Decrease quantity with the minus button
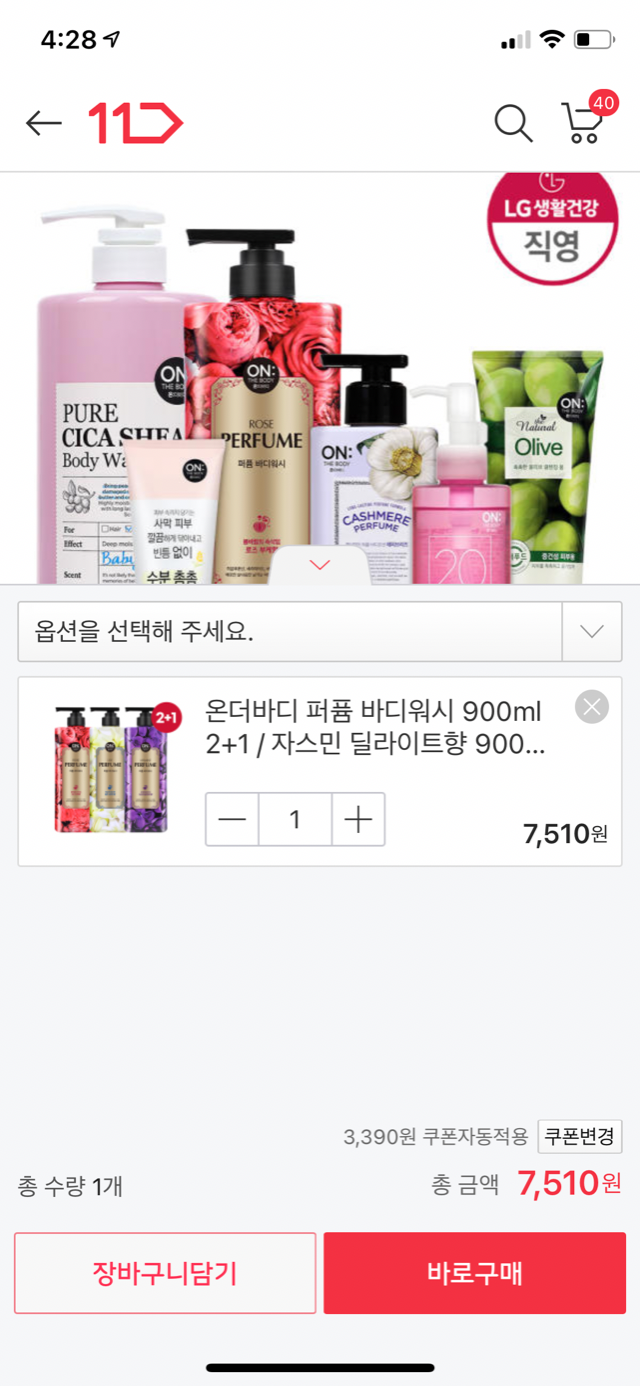The image size is (640, 1386). (232, 820)
